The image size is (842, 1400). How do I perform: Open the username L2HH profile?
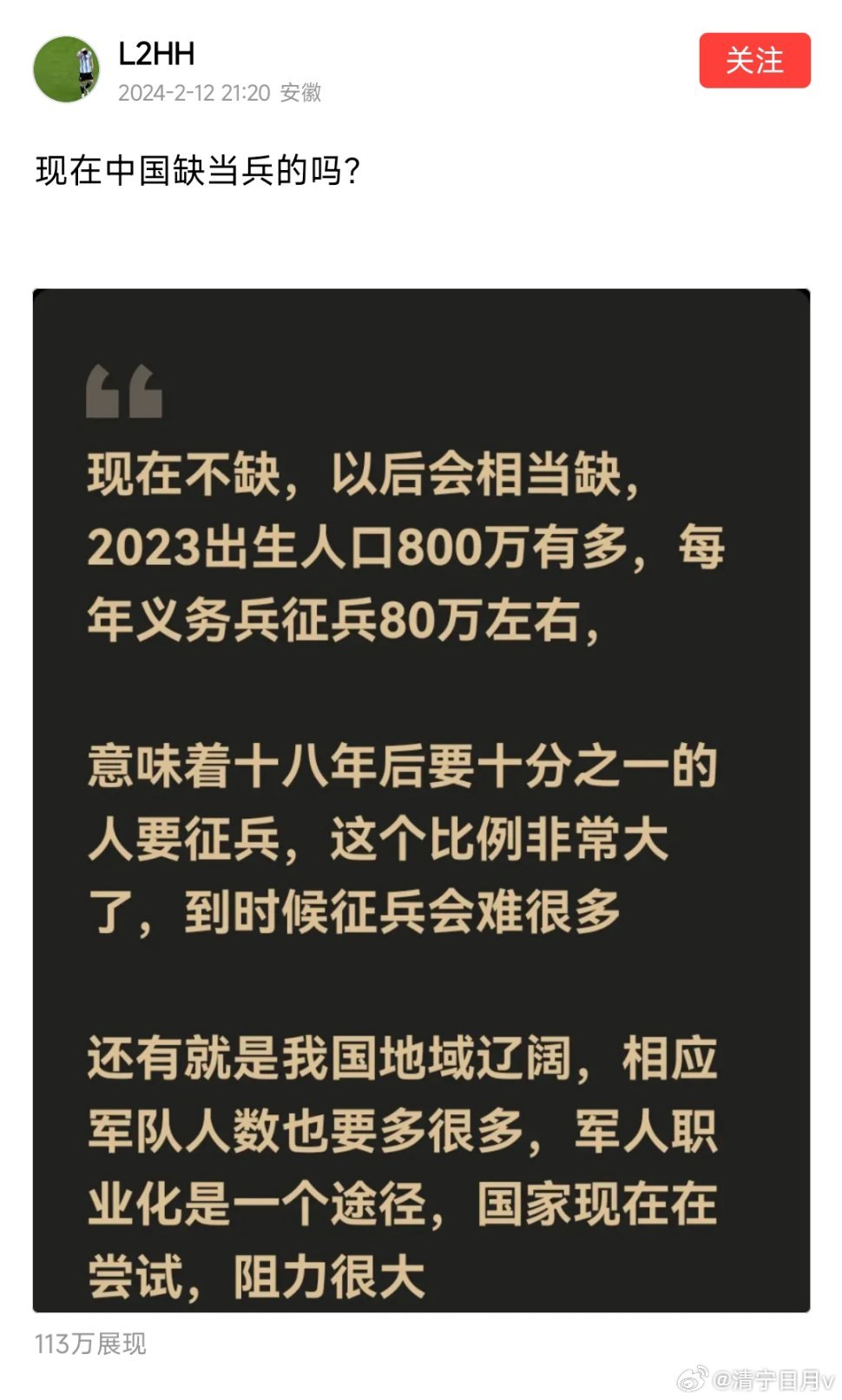(156, 54)
